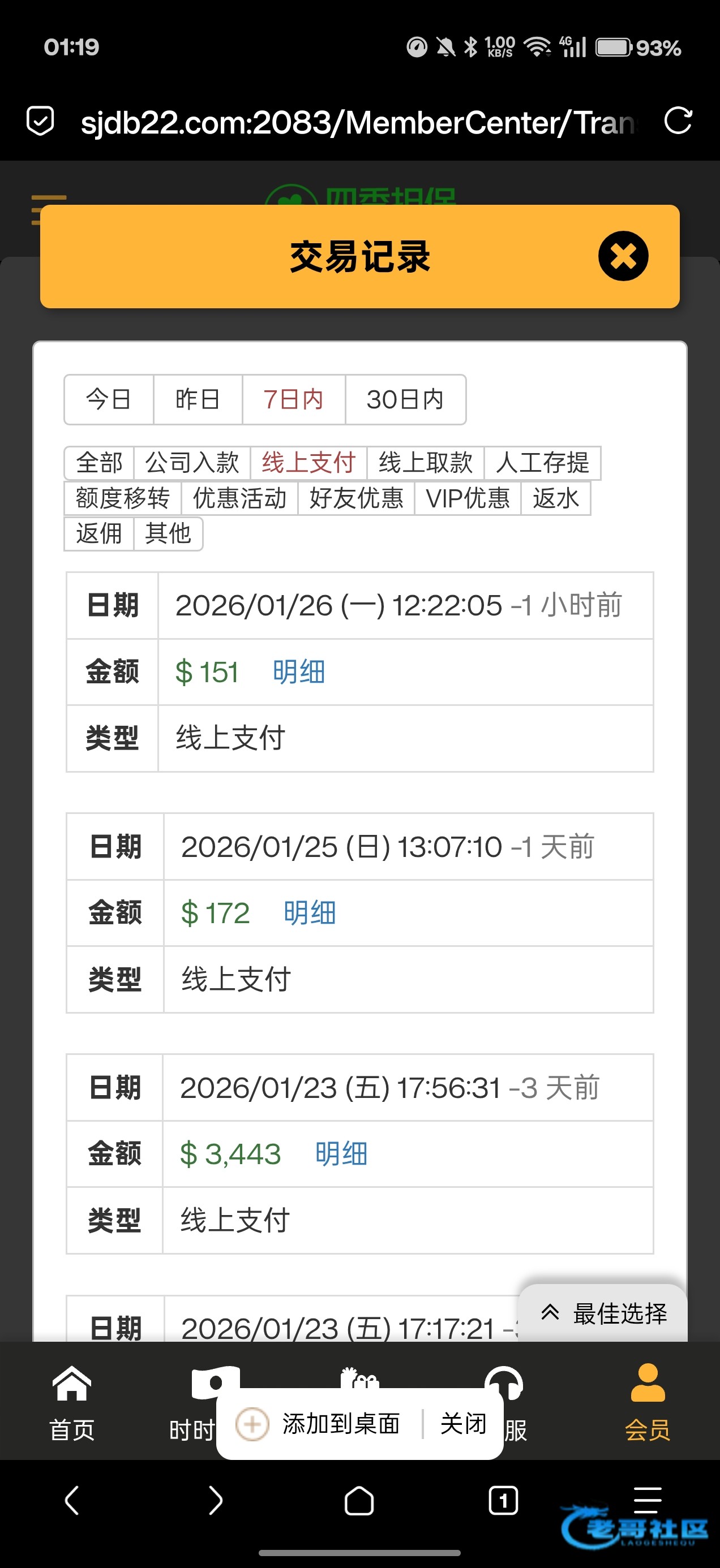
Task: Tap 添加到桌面 in the popup
Action: pyautogui.click(x=340, y=1424)
